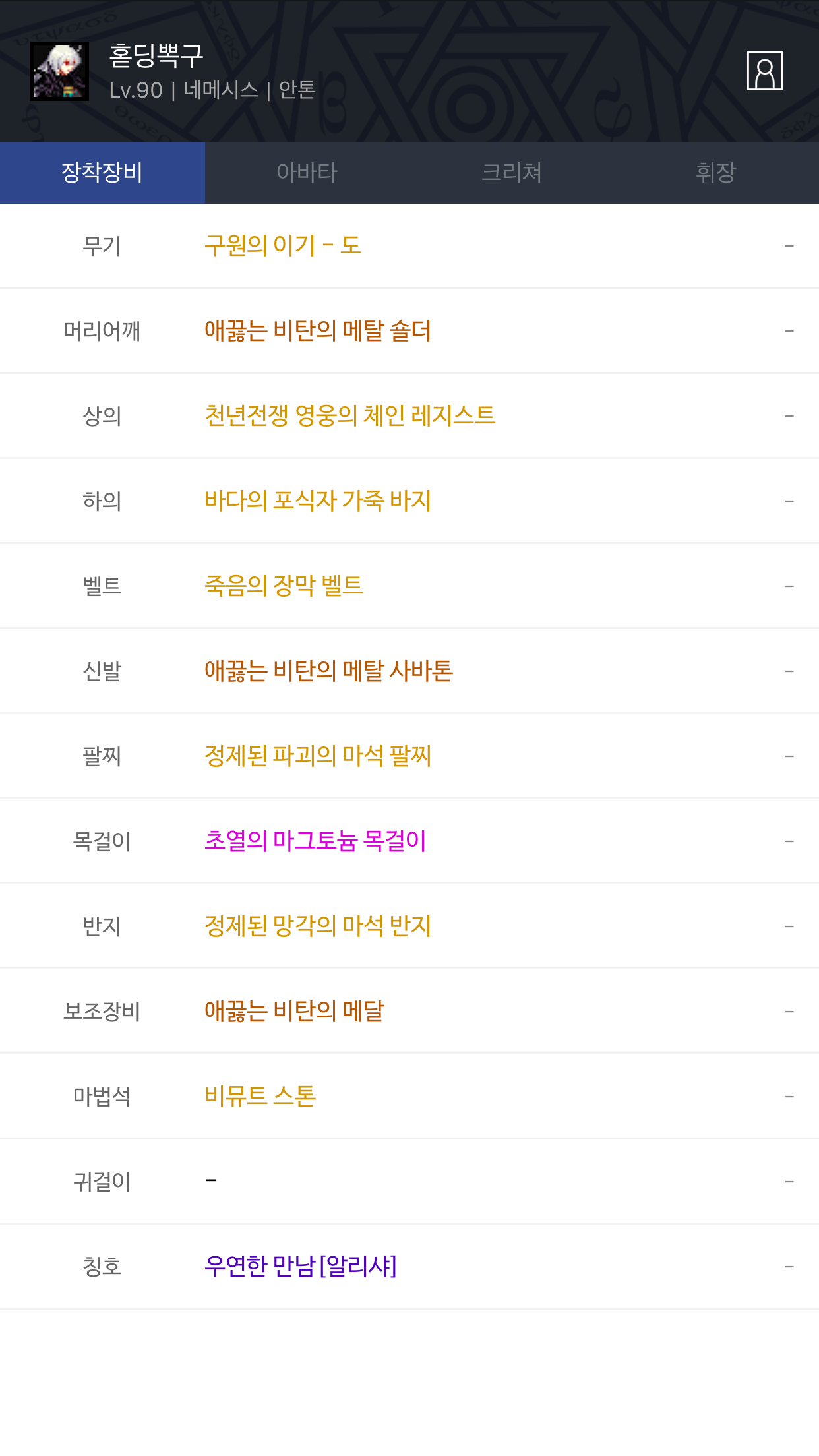Open 바다의 포식자 가죽 바지
The width and height of the screenshot is (819, 1456).
point(318,501)
